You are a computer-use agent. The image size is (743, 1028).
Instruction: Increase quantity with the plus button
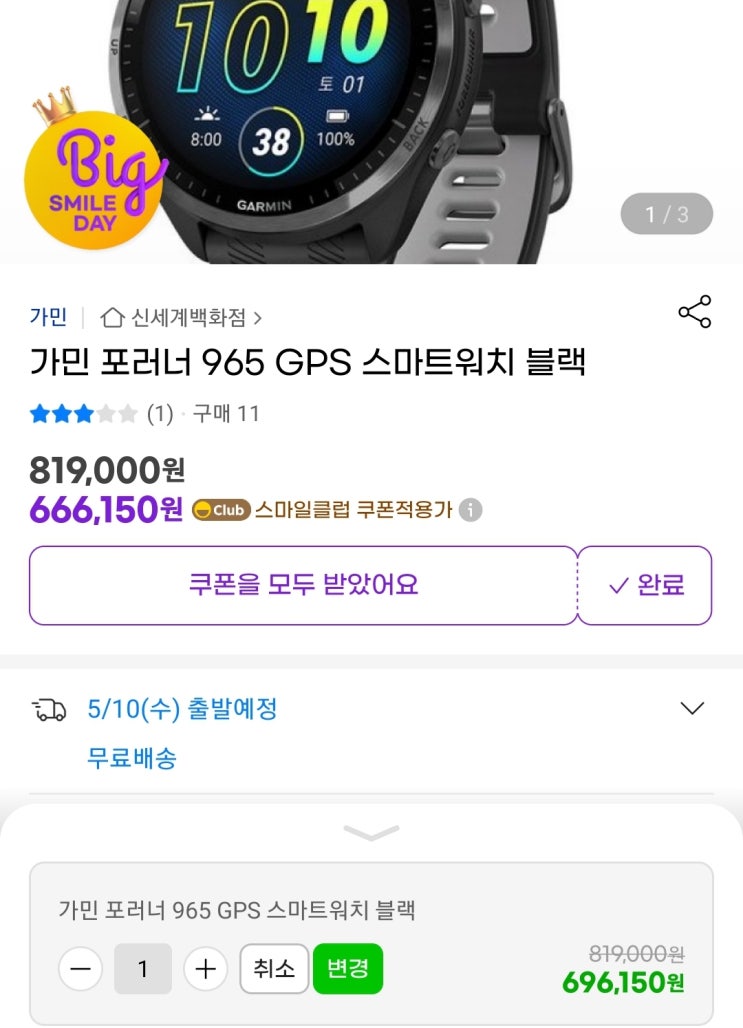tap(205, 968)
